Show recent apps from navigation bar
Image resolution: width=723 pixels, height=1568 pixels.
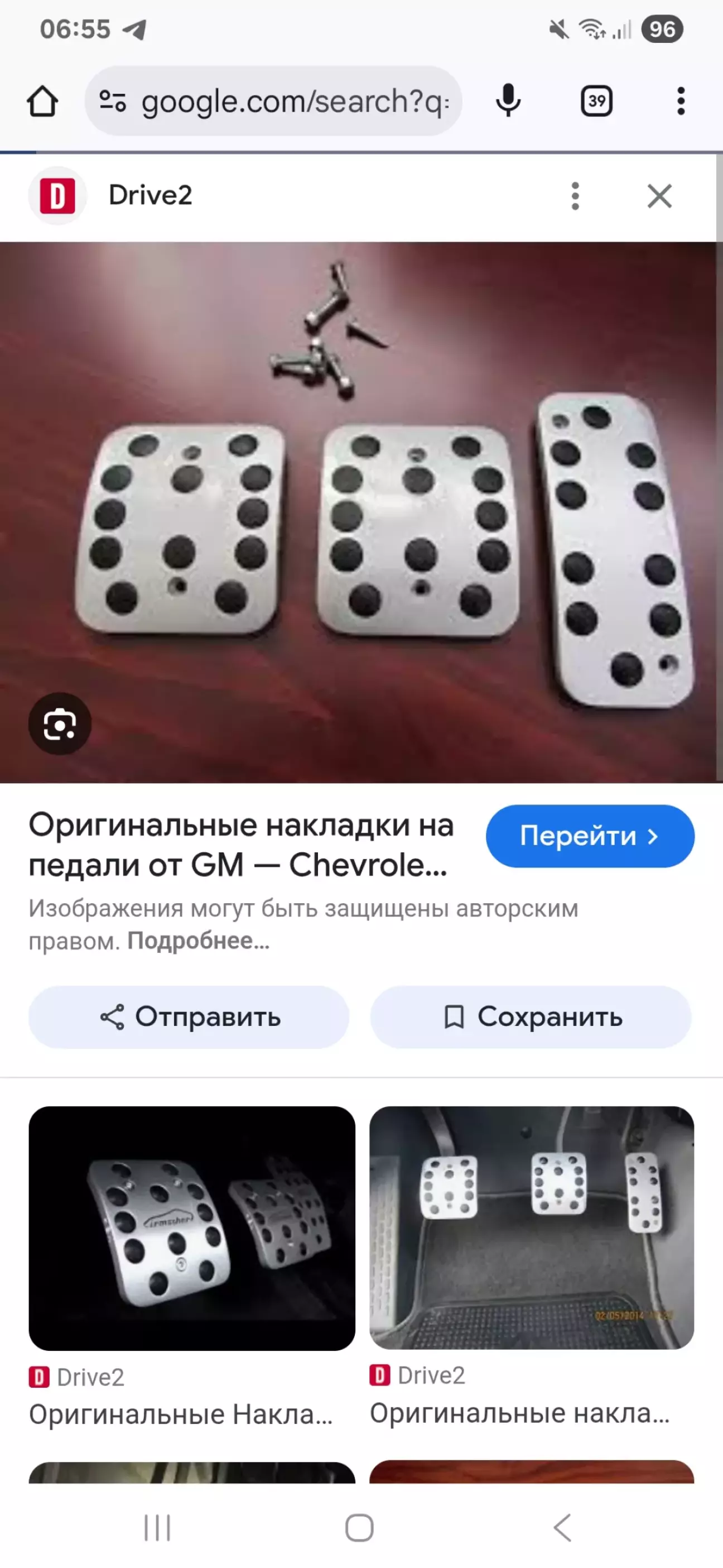pyautogui.click(x=158, y=1528)
